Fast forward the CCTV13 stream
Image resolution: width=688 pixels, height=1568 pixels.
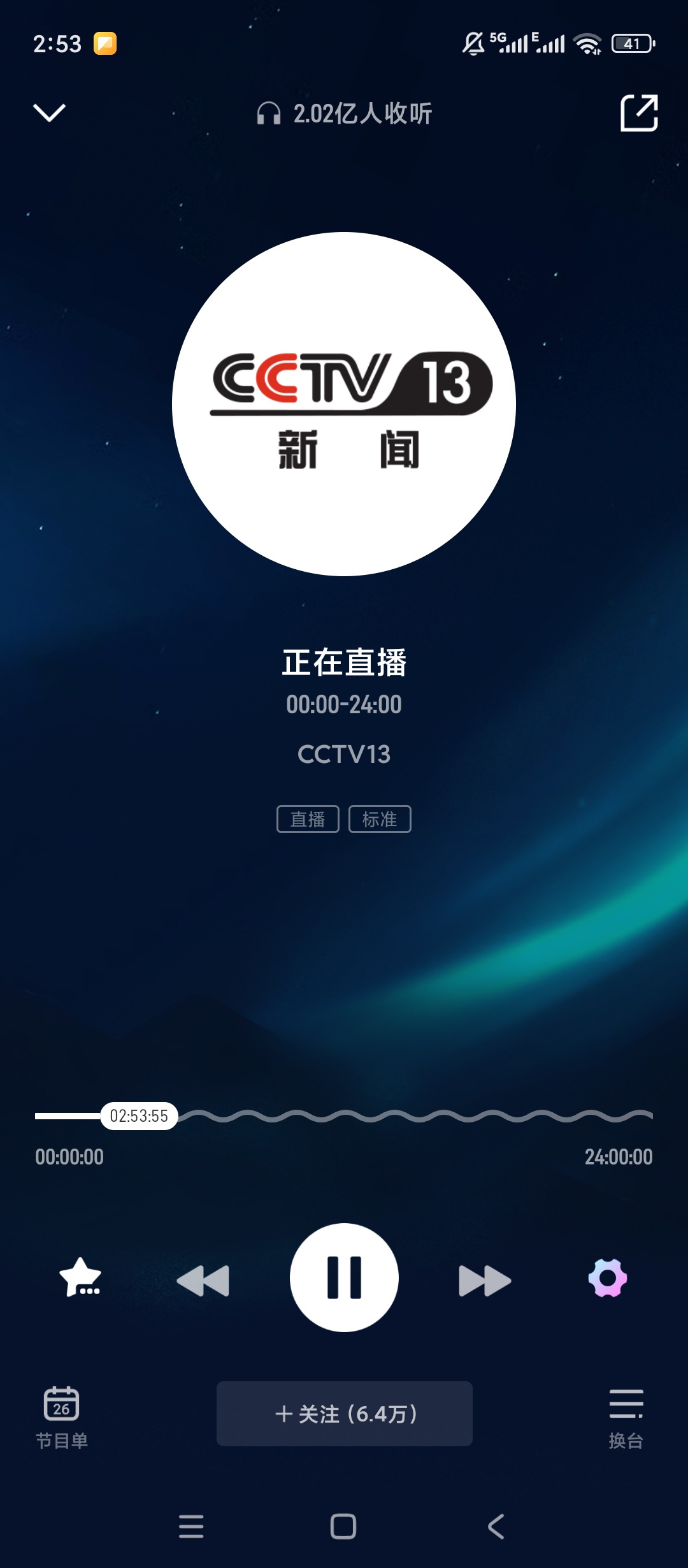coord(485,1281)
